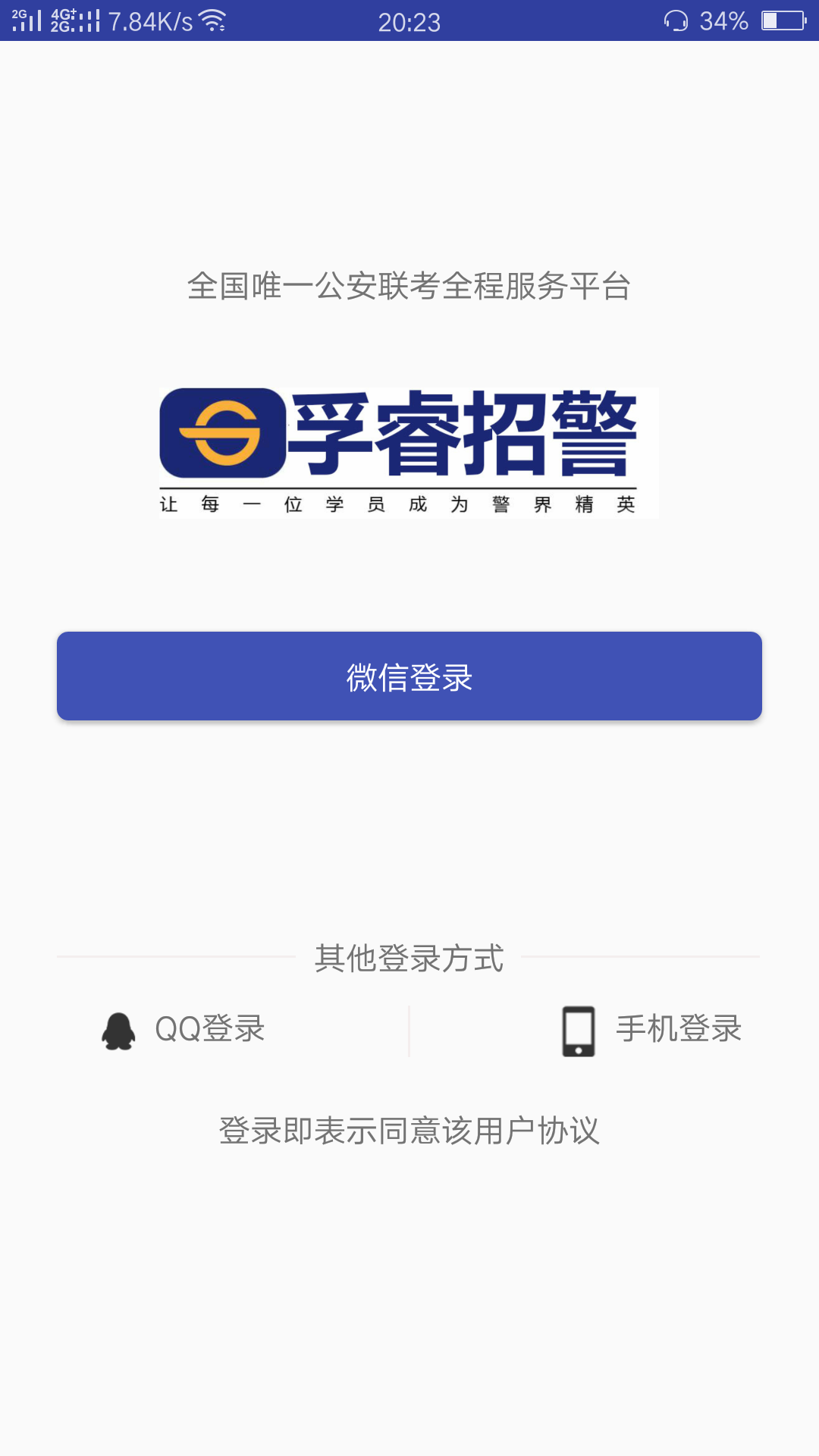
Task: Tap the divider between QQ and phone login
Action: [409, 1029]
